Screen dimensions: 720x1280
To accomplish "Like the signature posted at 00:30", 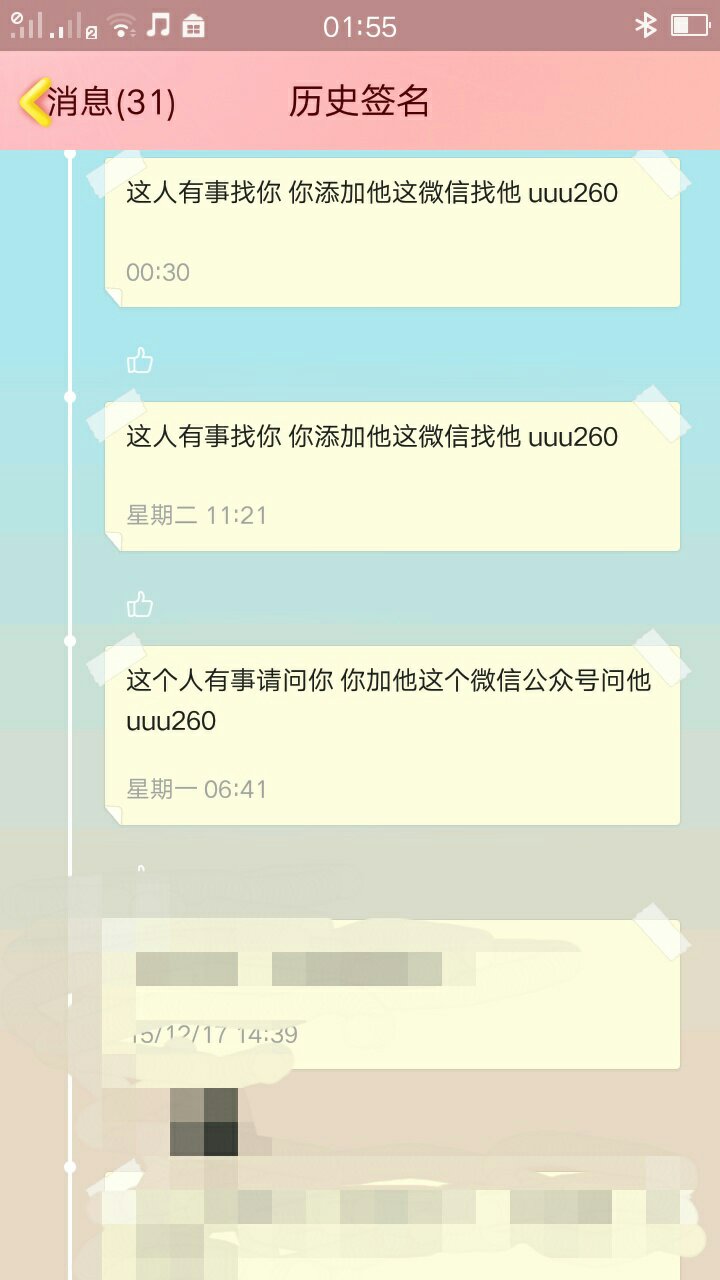I will (x=140, y=360).
